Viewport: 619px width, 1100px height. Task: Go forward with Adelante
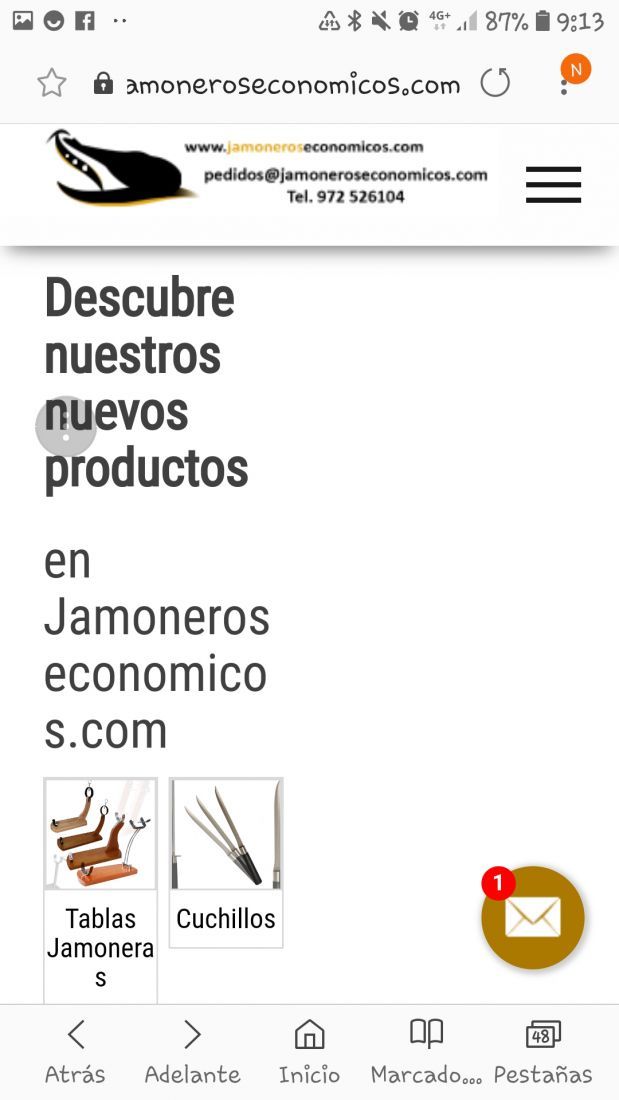coord(192,1052)
